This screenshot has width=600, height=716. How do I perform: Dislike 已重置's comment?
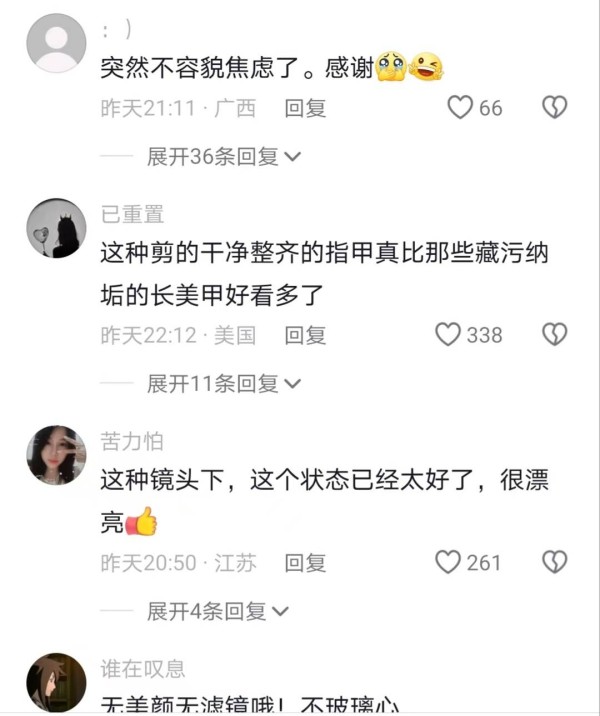555,335
